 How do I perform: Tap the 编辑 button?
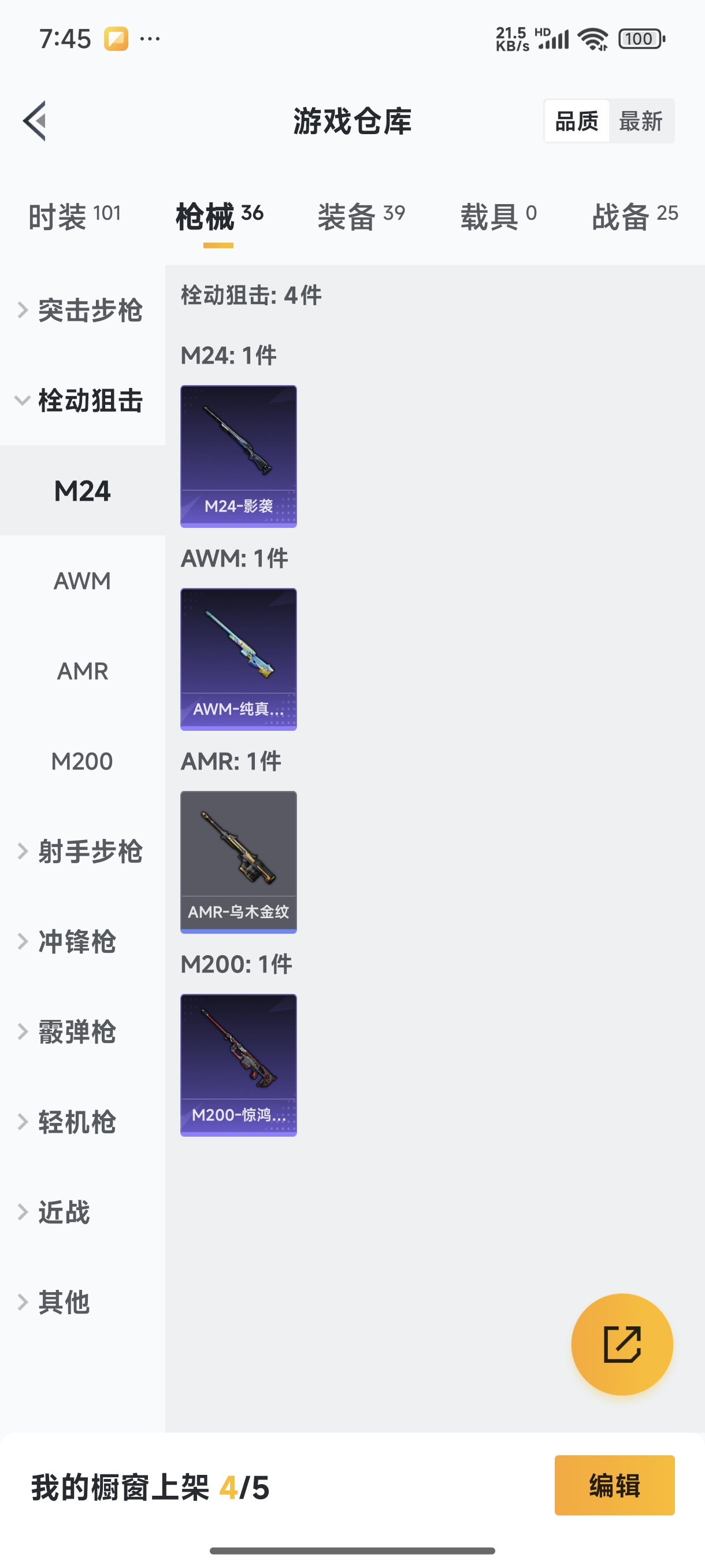coord(614,1485)
